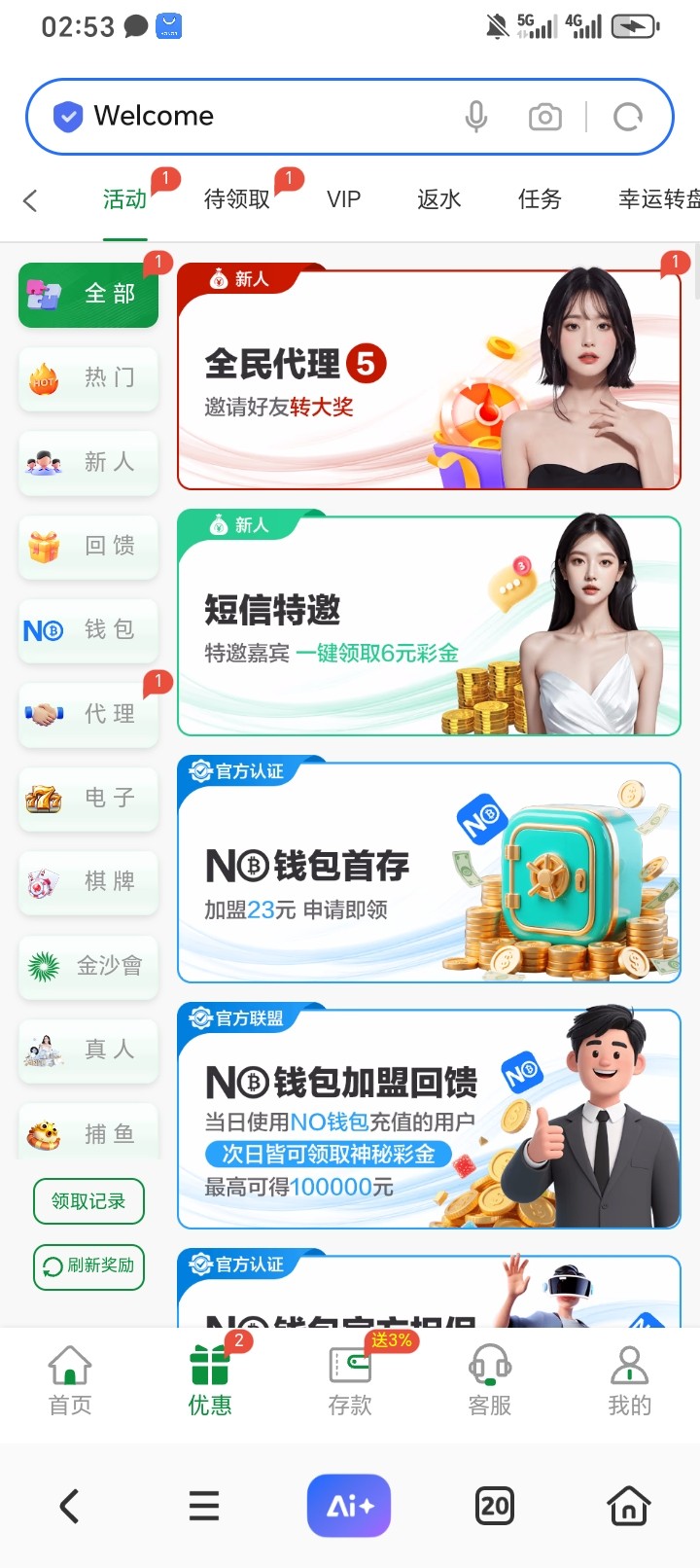
Task: Go to 存款 in bottom navigation
Action: [350, 1379]
